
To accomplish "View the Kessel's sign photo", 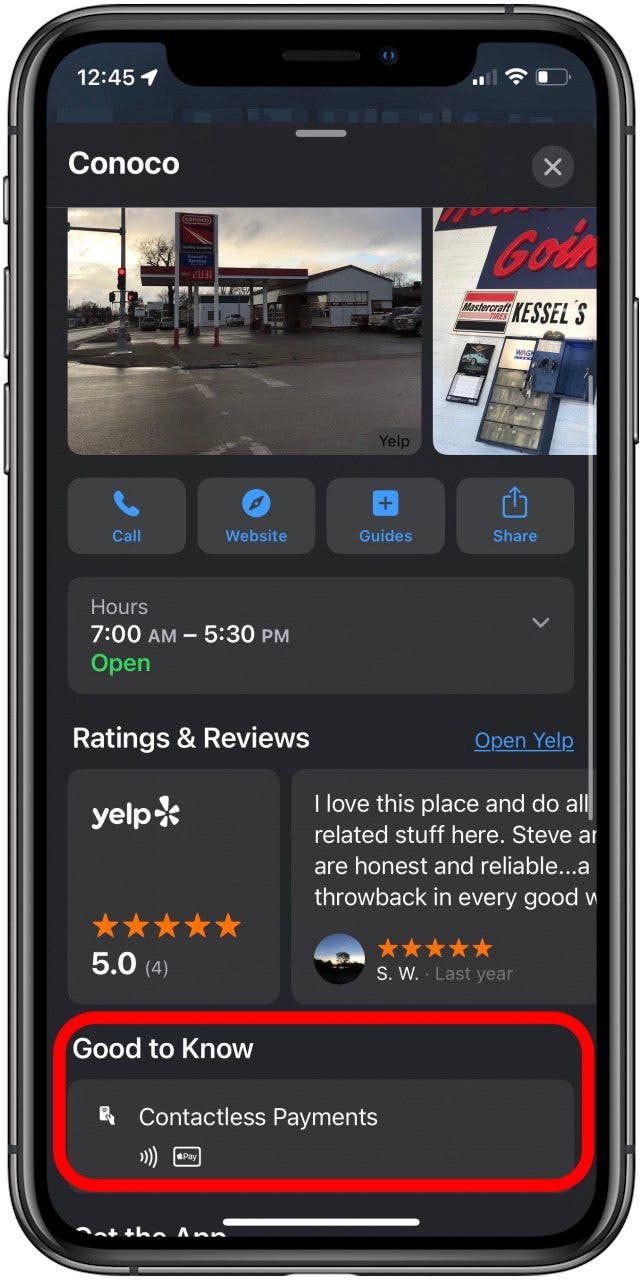I will pyautogui.click(x=514, y=331).
